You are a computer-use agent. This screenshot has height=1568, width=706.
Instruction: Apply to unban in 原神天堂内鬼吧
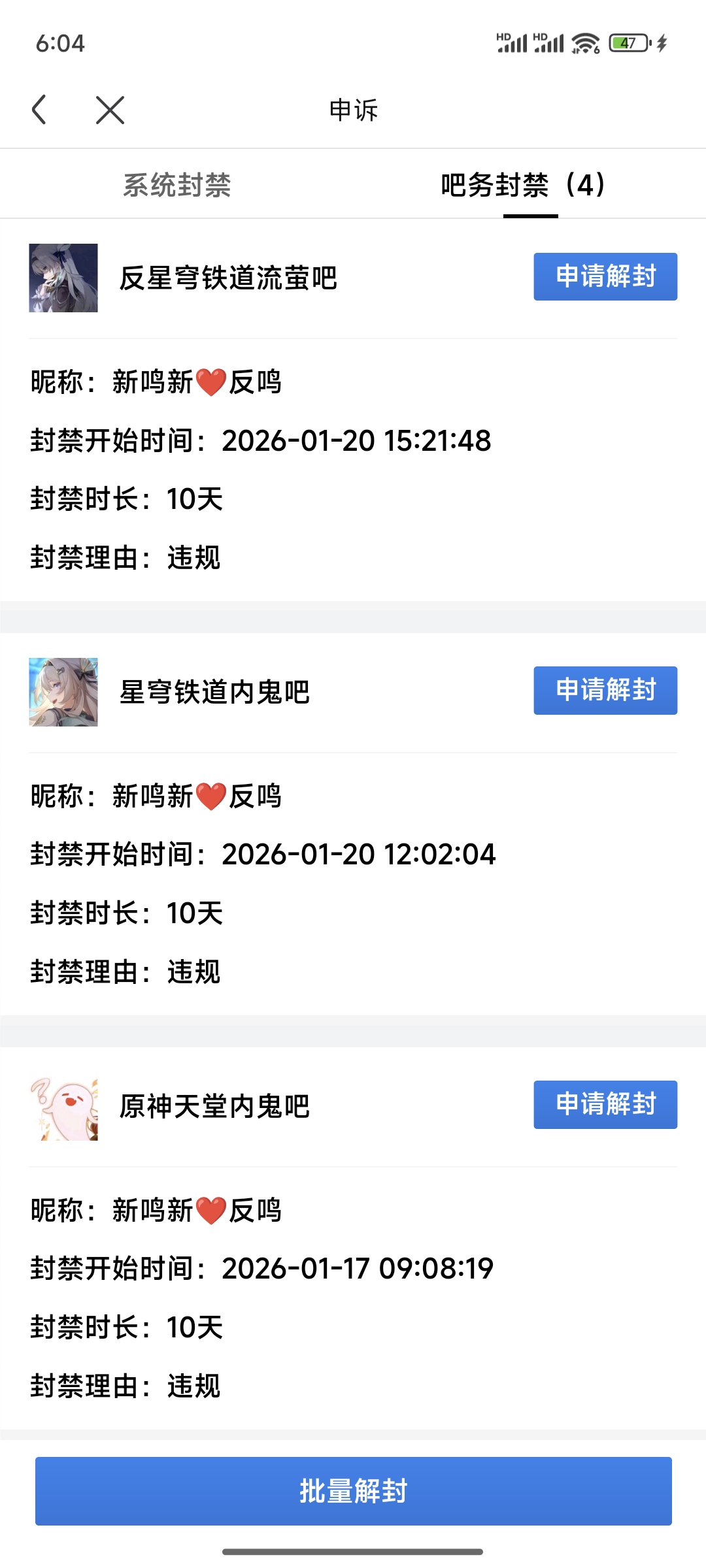tap(605, 1104)
